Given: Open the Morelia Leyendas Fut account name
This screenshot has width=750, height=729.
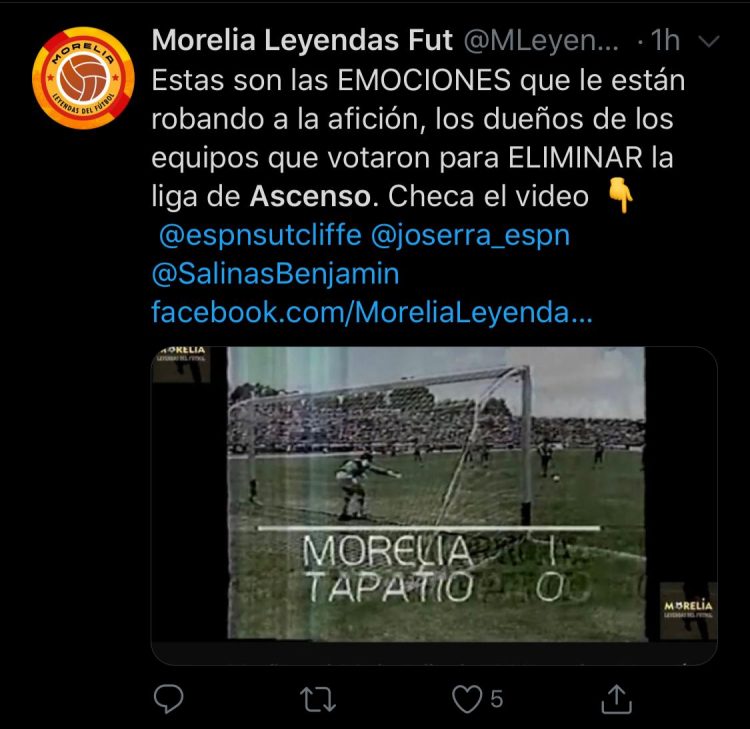Looking at the screenshot, I should 301,42.
